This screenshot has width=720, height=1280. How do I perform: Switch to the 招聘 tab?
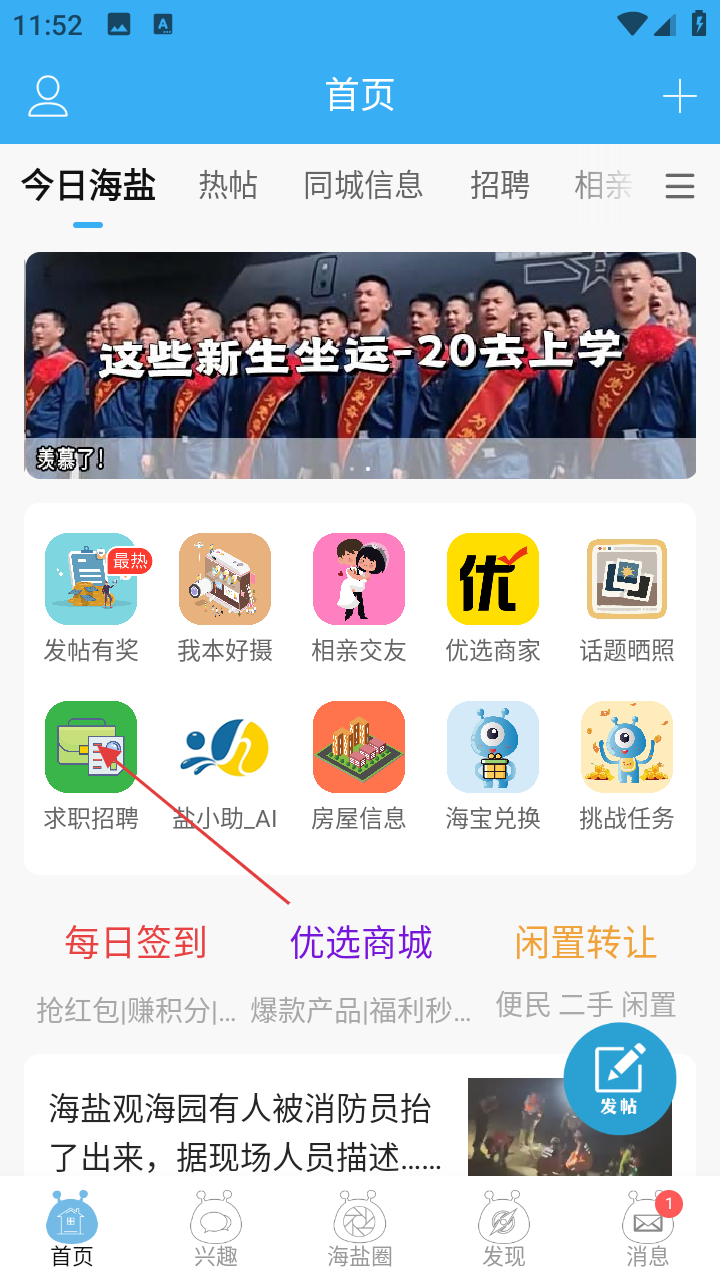point(499,186)
